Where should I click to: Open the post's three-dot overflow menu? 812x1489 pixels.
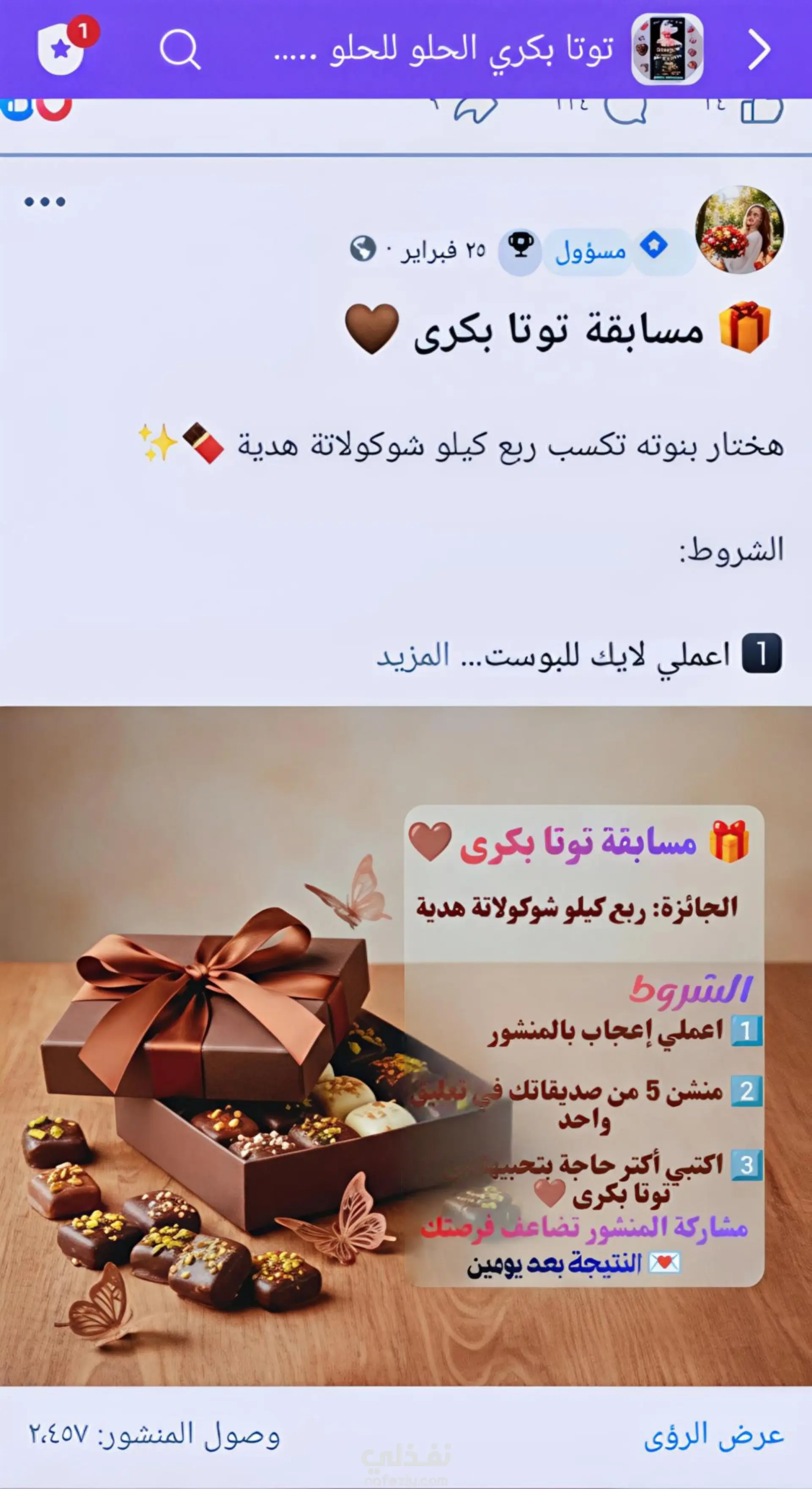[x=44, y=202]
